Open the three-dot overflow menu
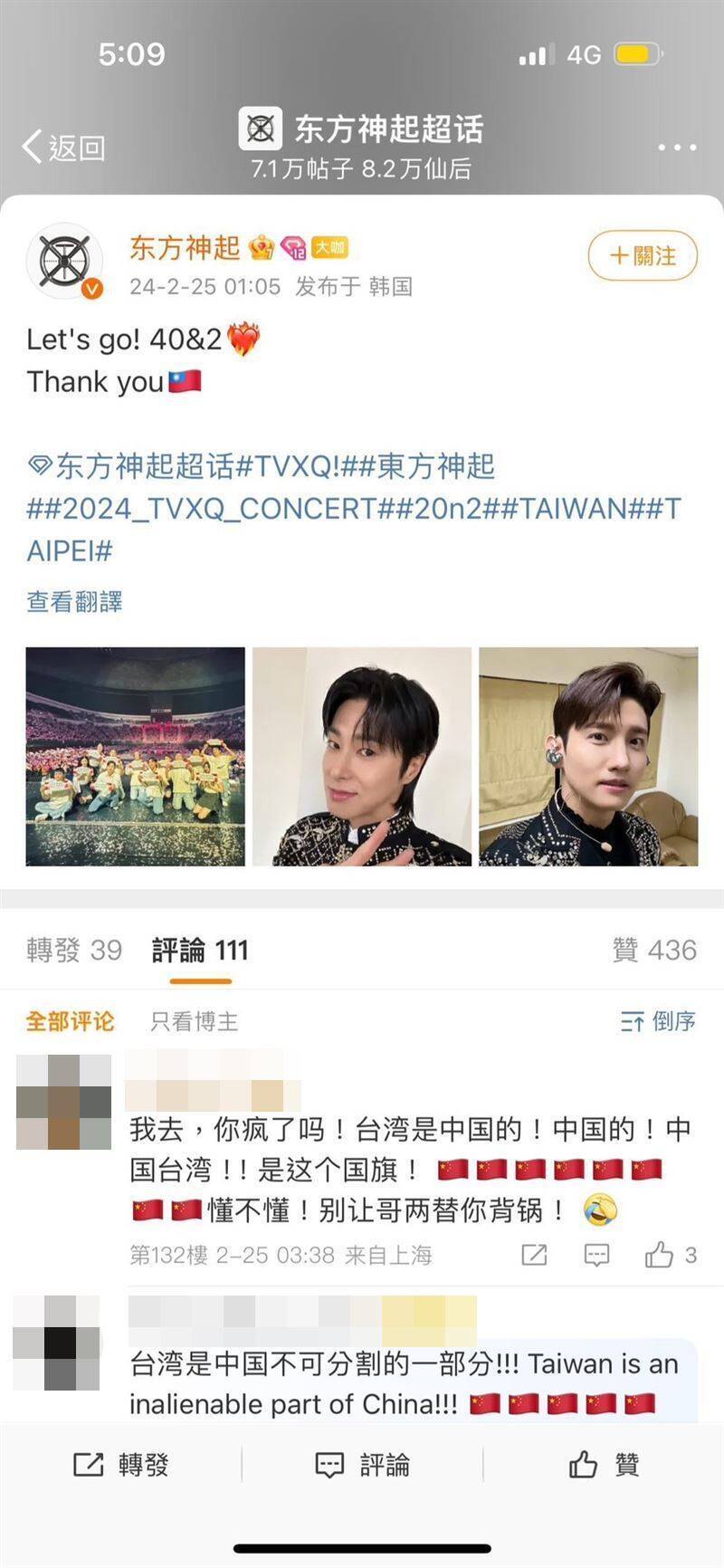Viewport: 724px width, 1568px height. click(x=676, y=148)
